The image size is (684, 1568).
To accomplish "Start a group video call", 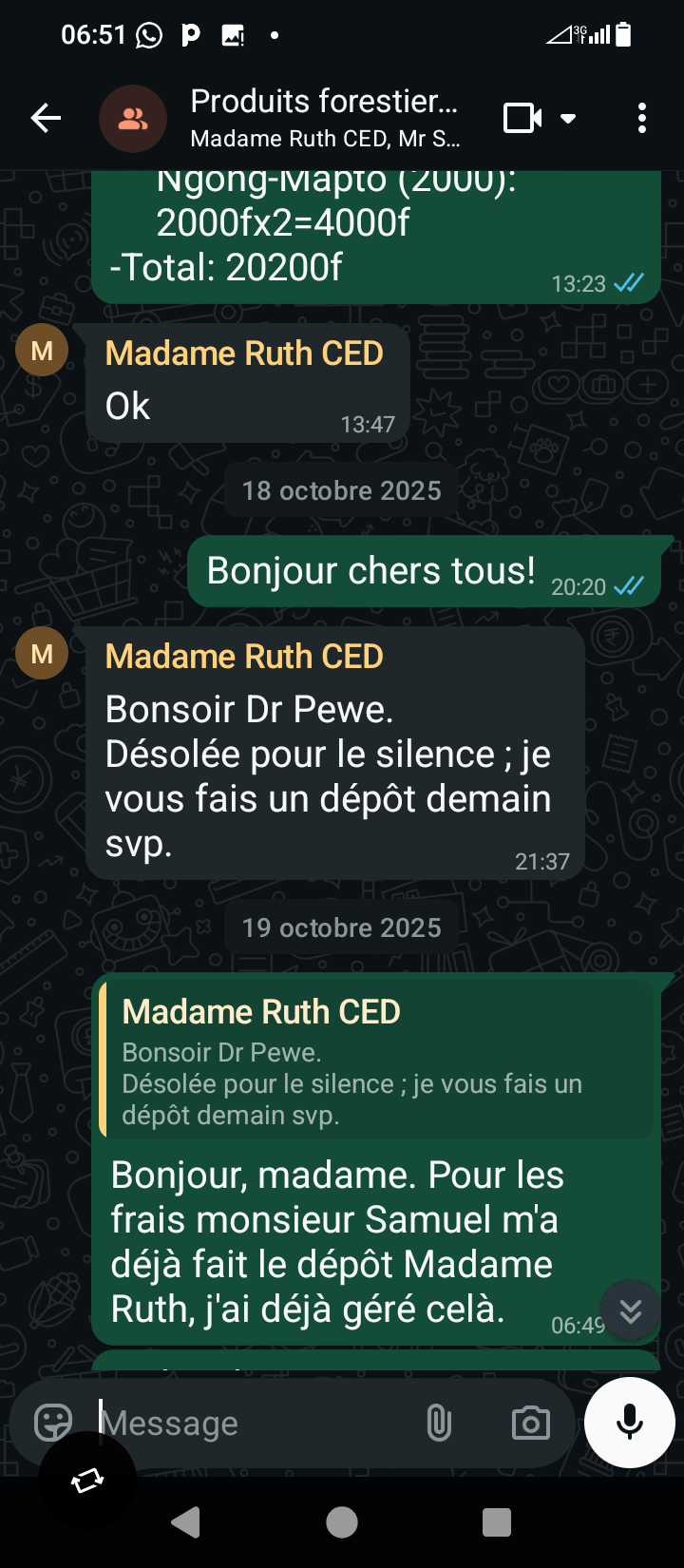I will point(522,119).
